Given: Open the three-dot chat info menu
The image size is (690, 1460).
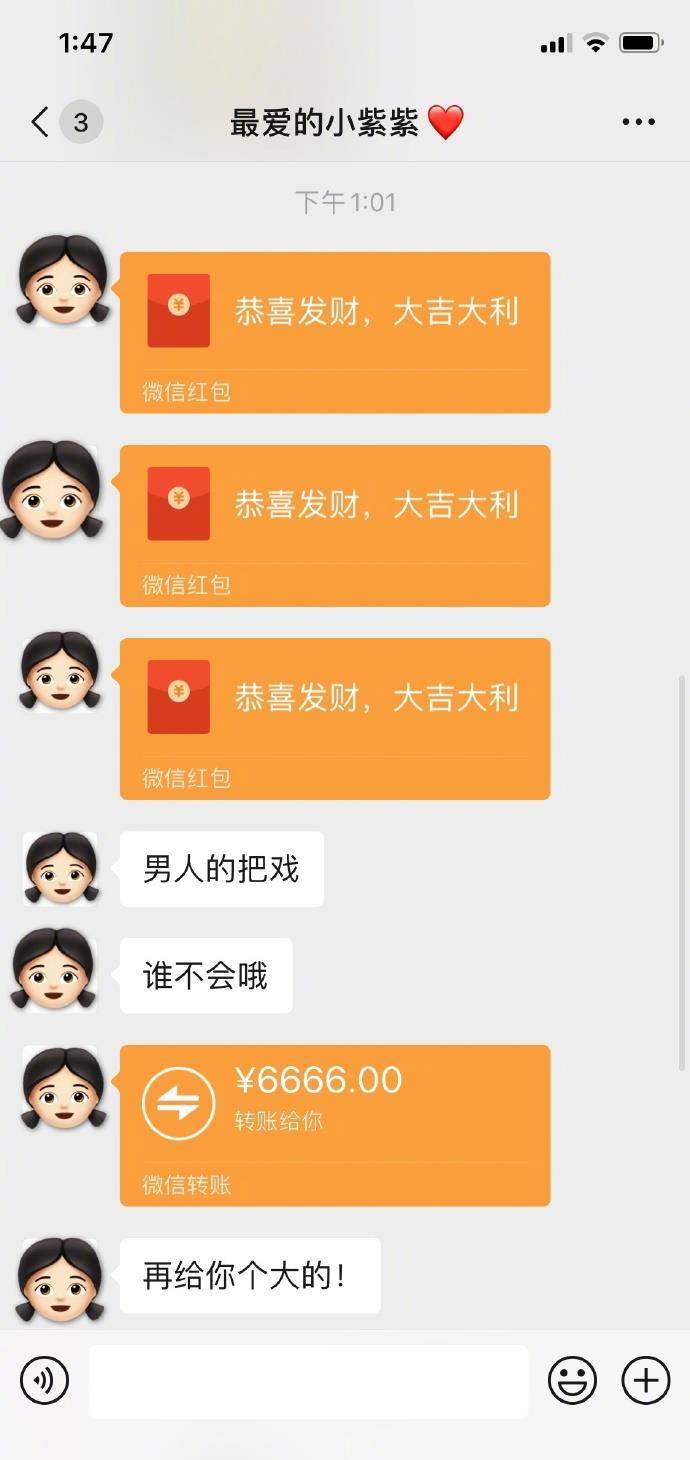Looking at the screenshot, I should point(639,122).
